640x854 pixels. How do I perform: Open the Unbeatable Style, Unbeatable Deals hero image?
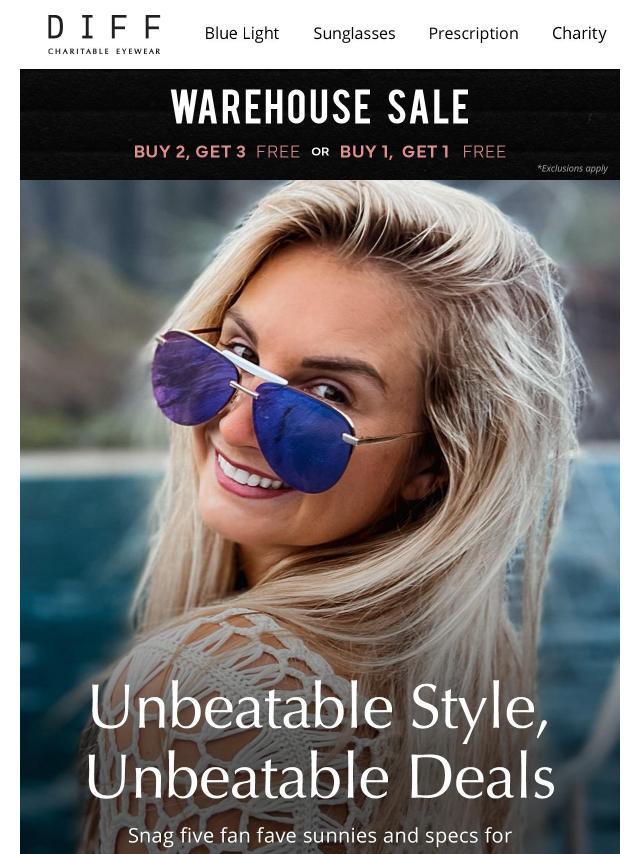pos(320,500)
